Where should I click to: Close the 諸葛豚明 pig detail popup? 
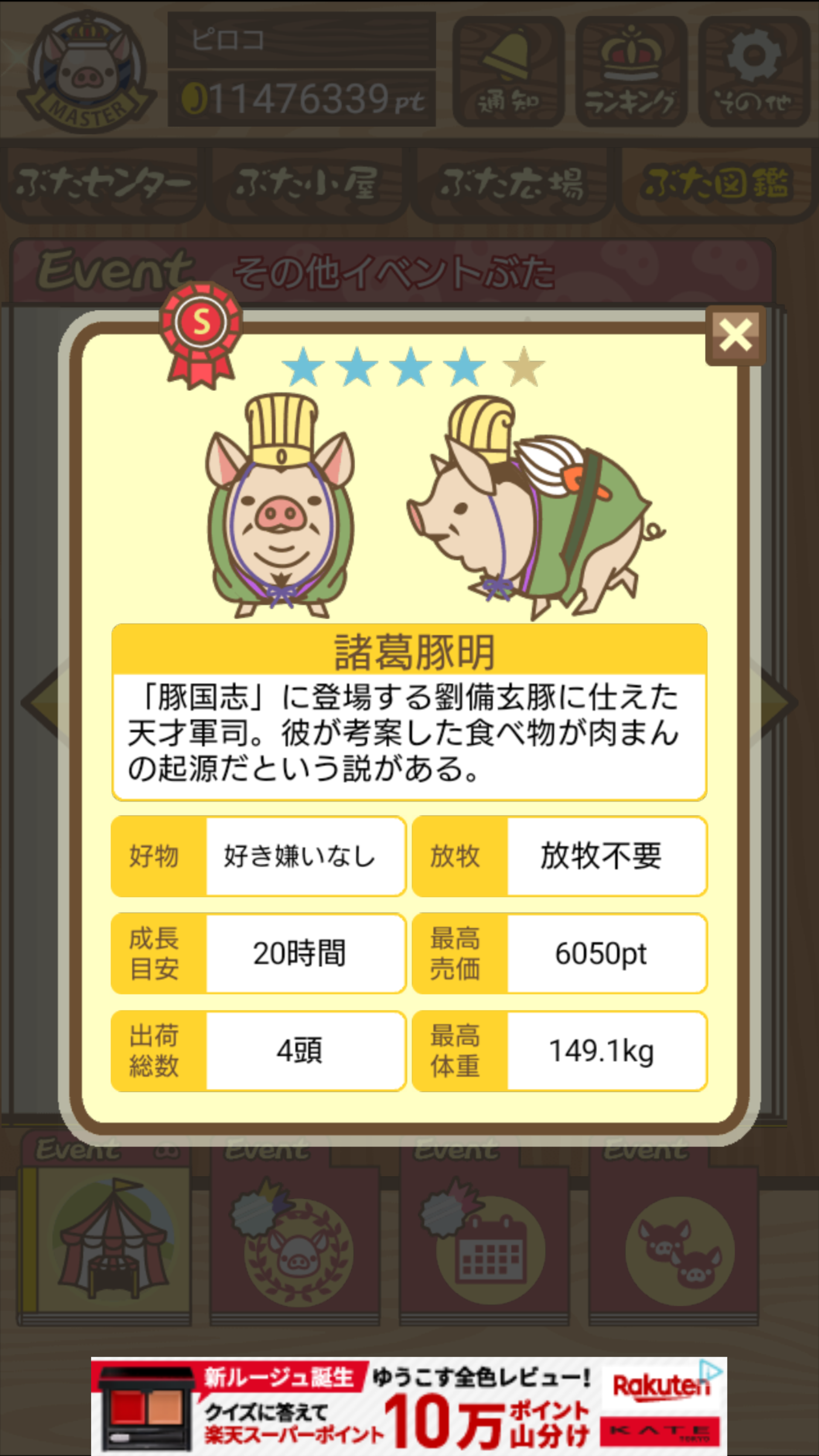click(x=735, y=336)
